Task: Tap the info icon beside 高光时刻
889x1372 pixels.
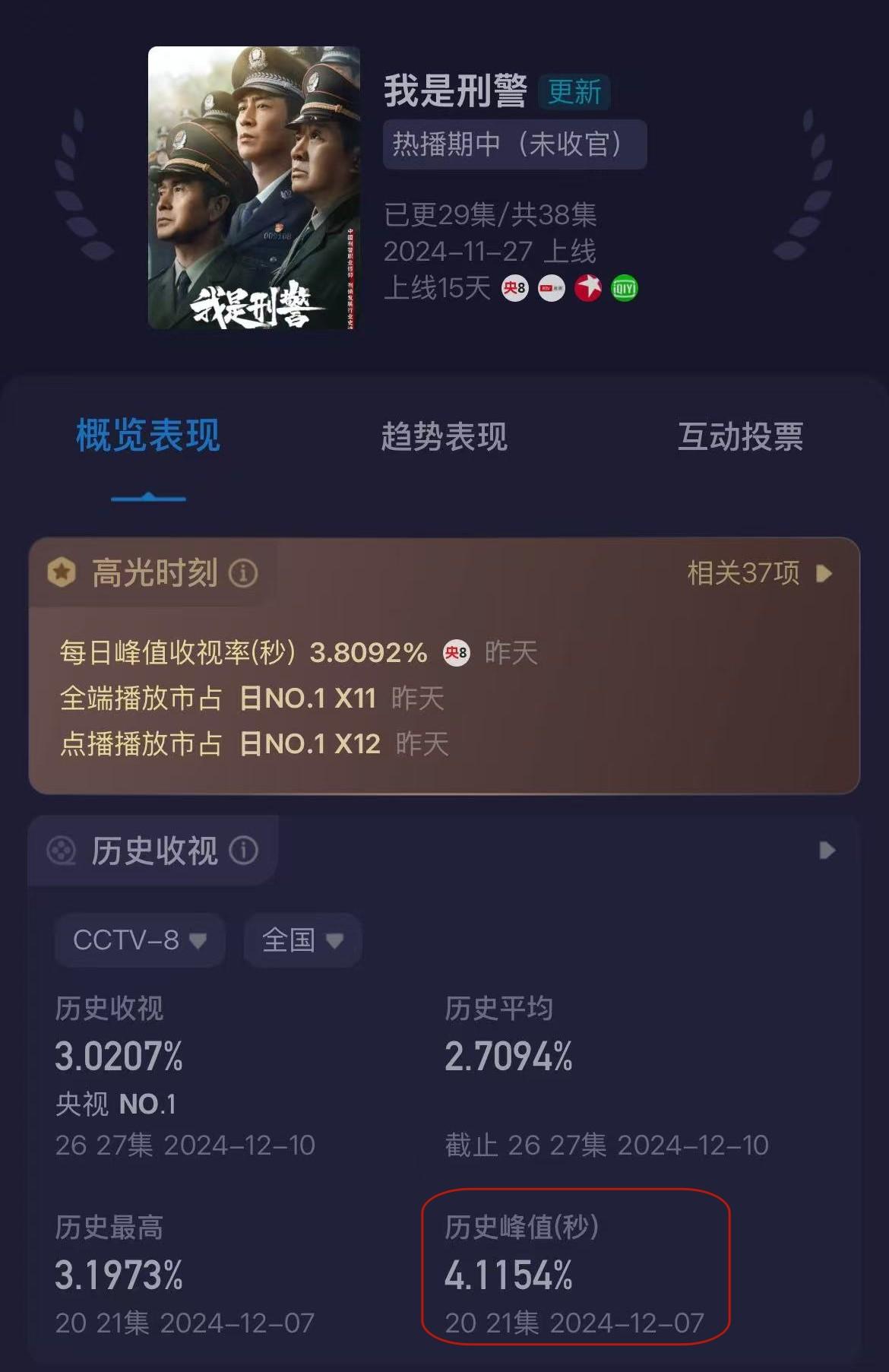Action: (x=243, y=573)
